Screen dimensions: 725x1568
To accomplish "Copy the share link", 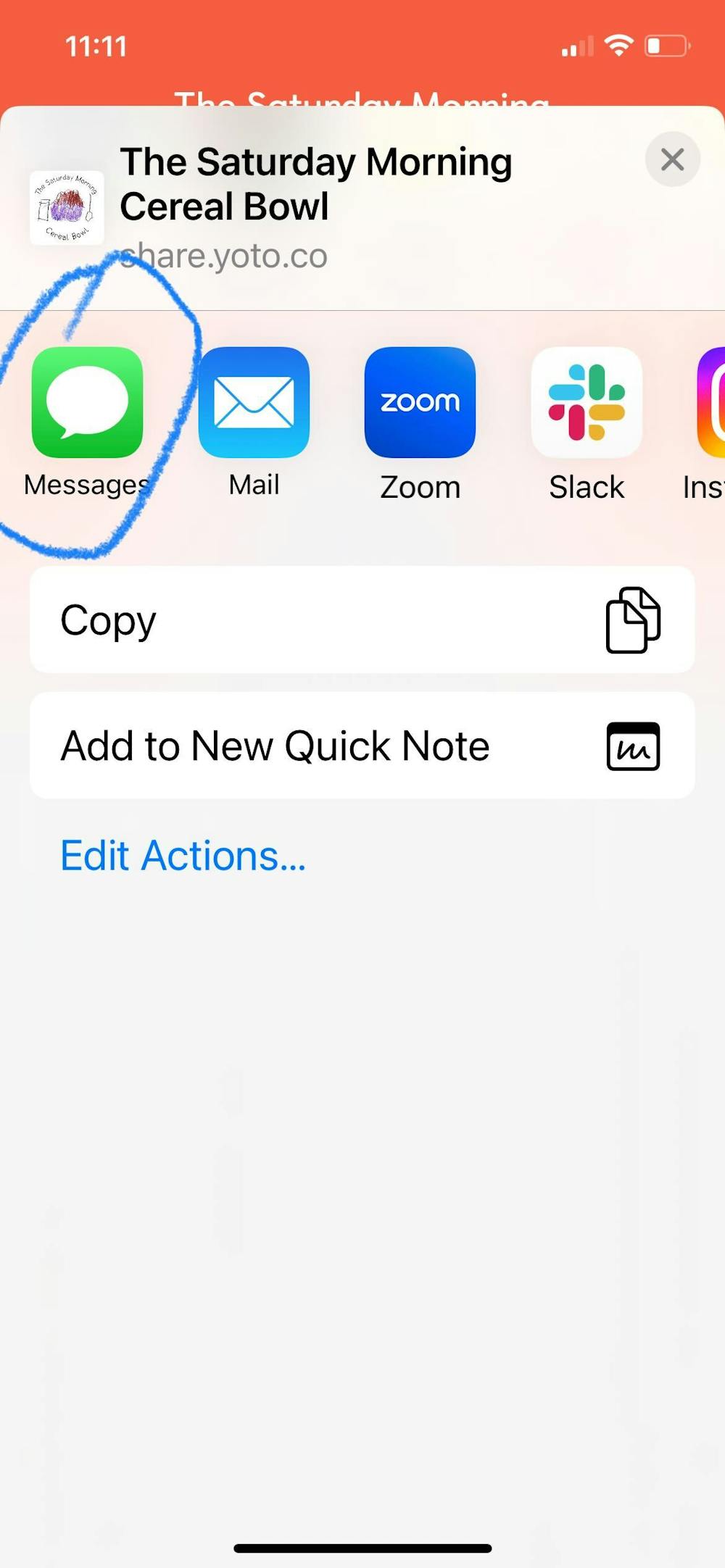I will (x=362, y=620).
